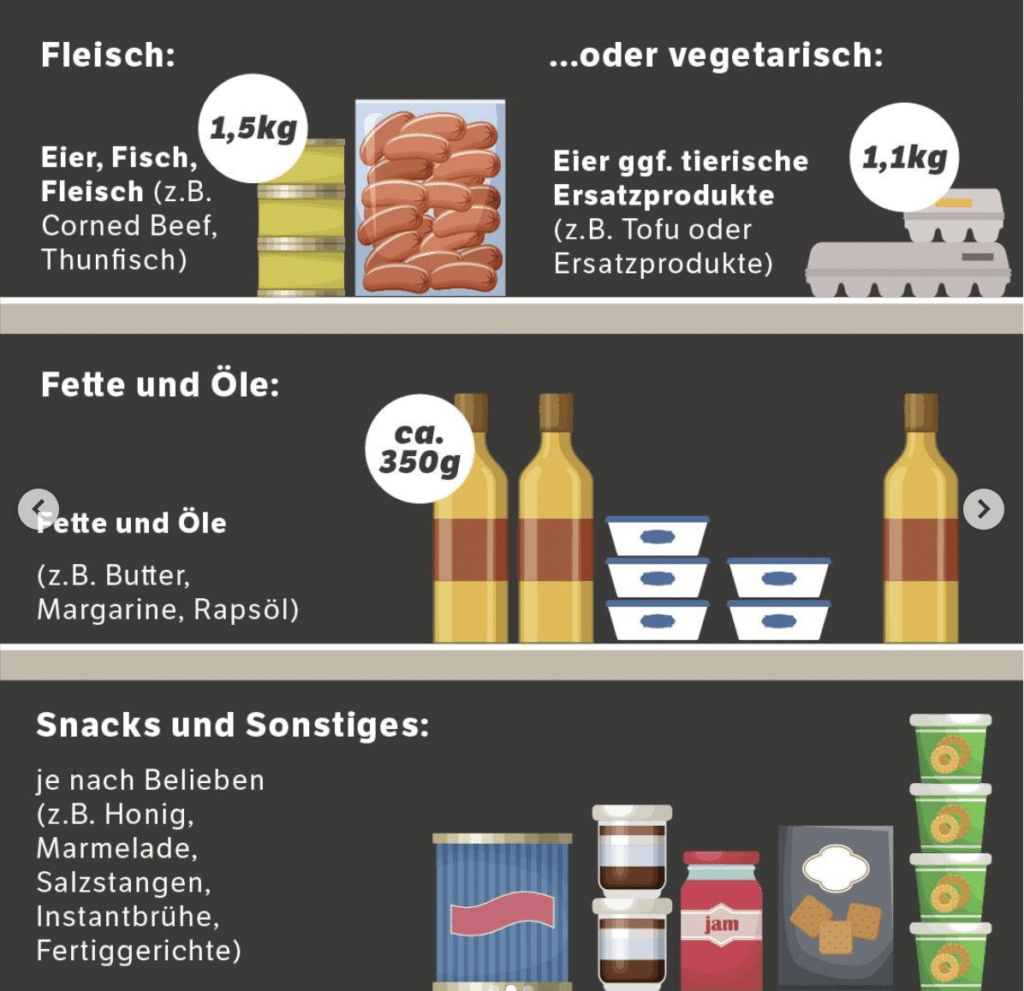
Task: Advance to the next carousel image
Action: click(x=983, y=509)
